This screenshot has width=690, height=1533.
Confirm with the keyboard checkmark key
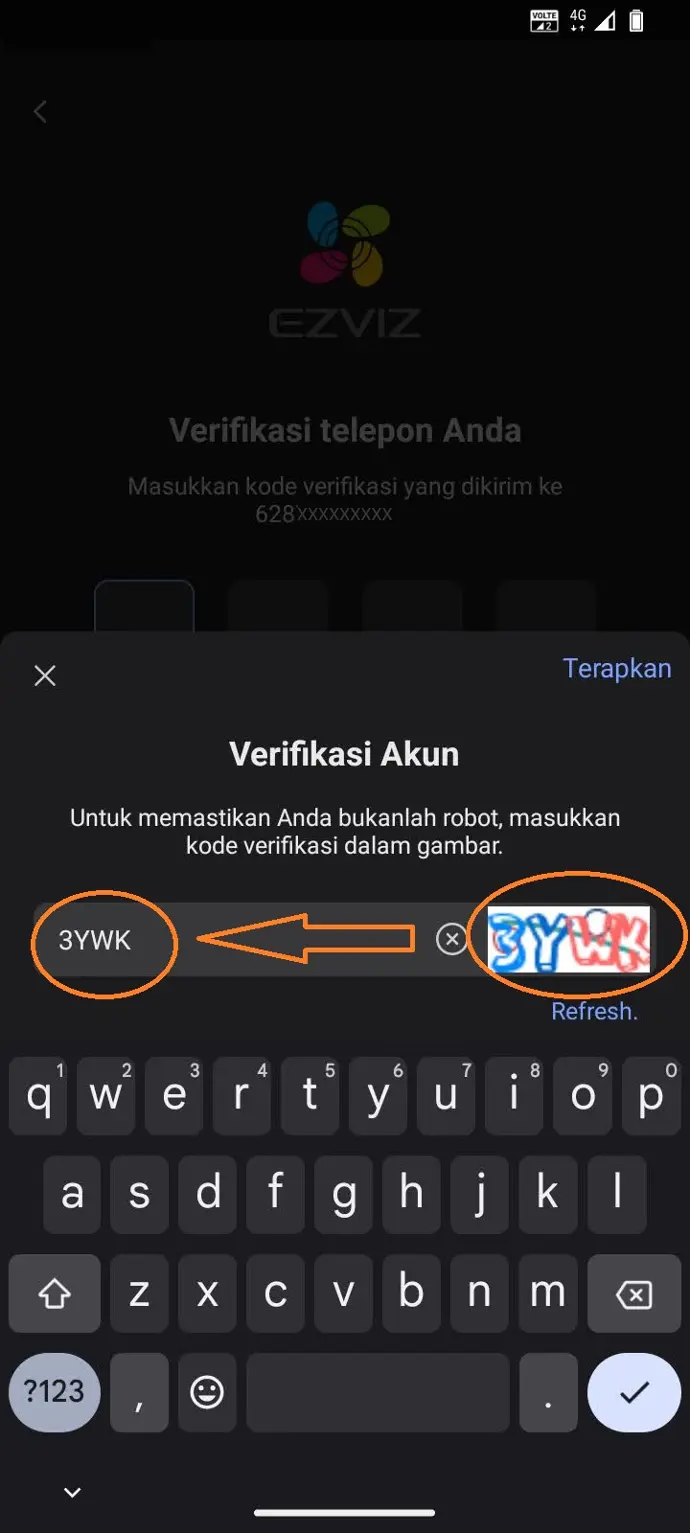click(634, 1392)
